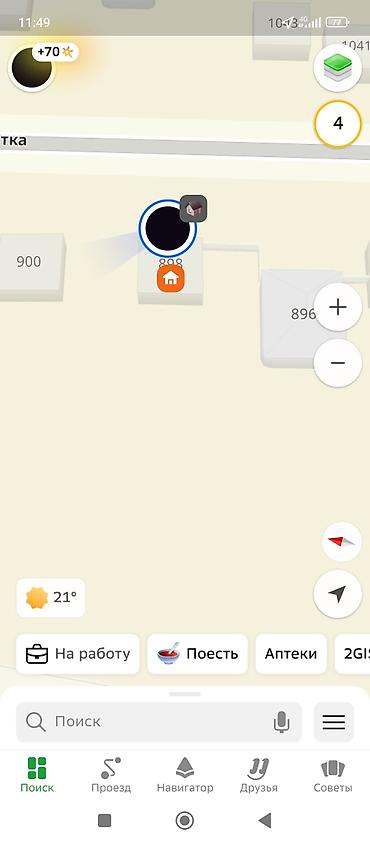Zoom out on the map
This screenshot has height=843, width=370.
(x=337, y=363)
